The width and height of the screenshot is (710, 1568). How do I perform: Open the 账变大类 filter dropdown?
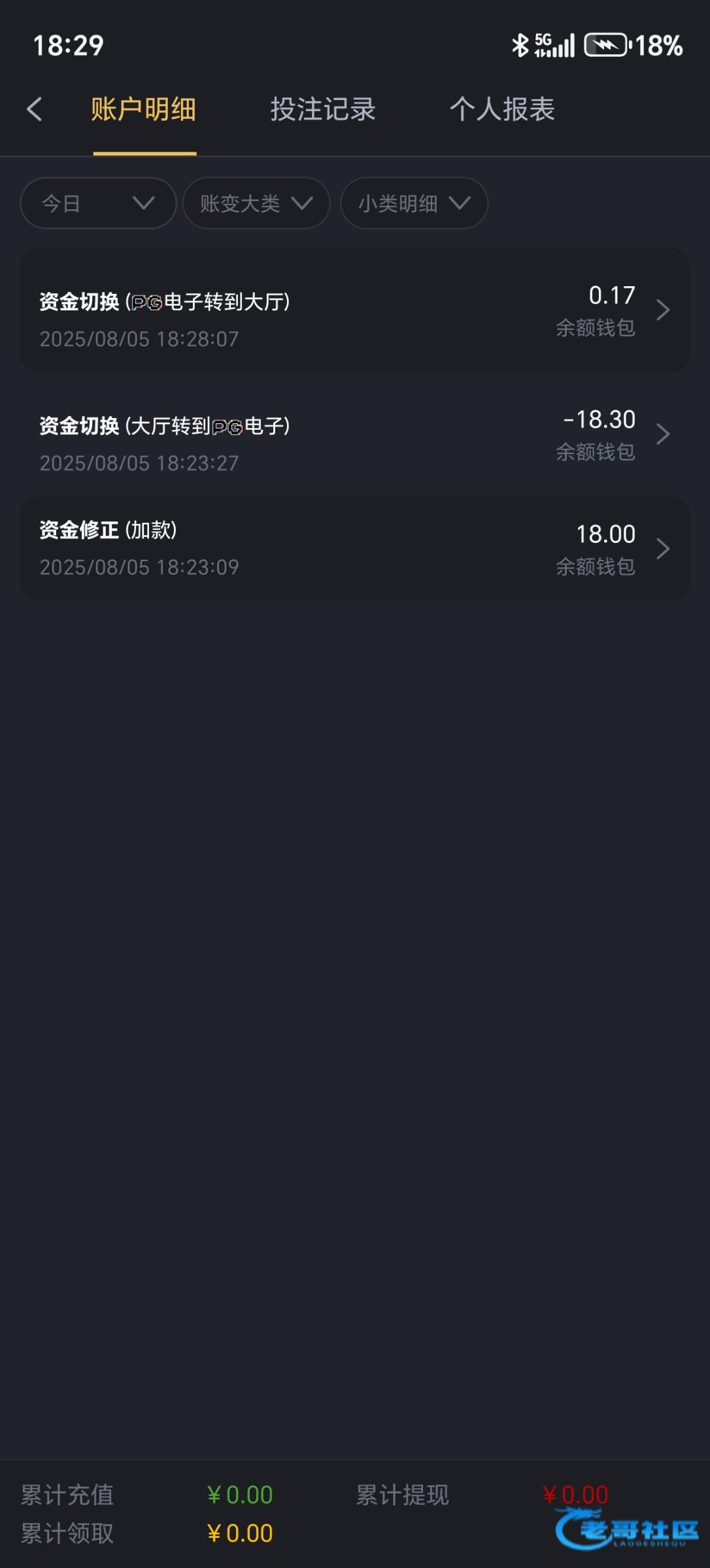(256, 203)
